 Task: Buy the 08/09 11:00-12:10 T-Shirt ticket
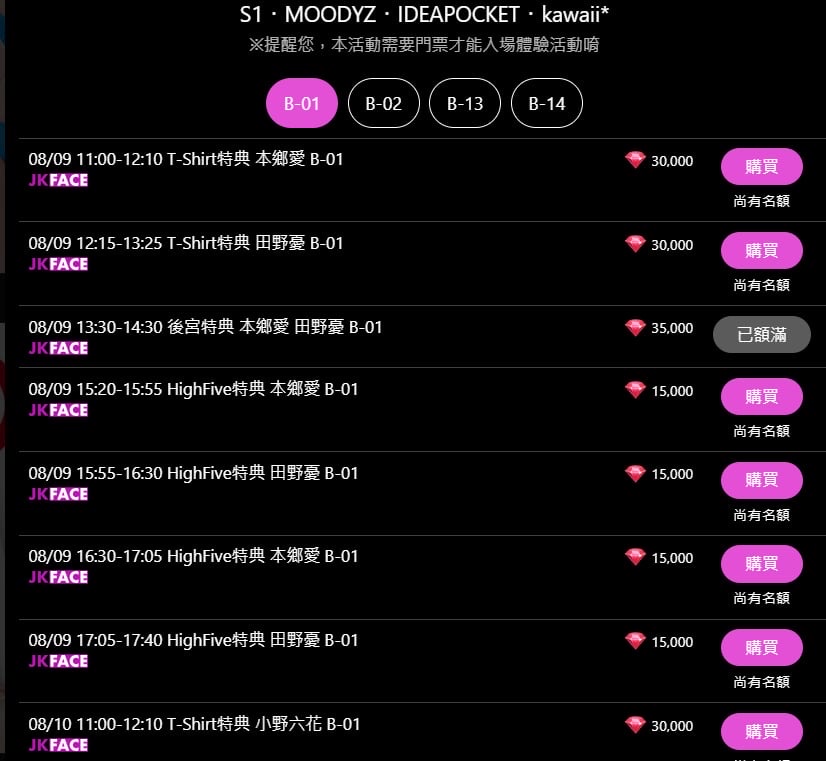click(761, 167)
